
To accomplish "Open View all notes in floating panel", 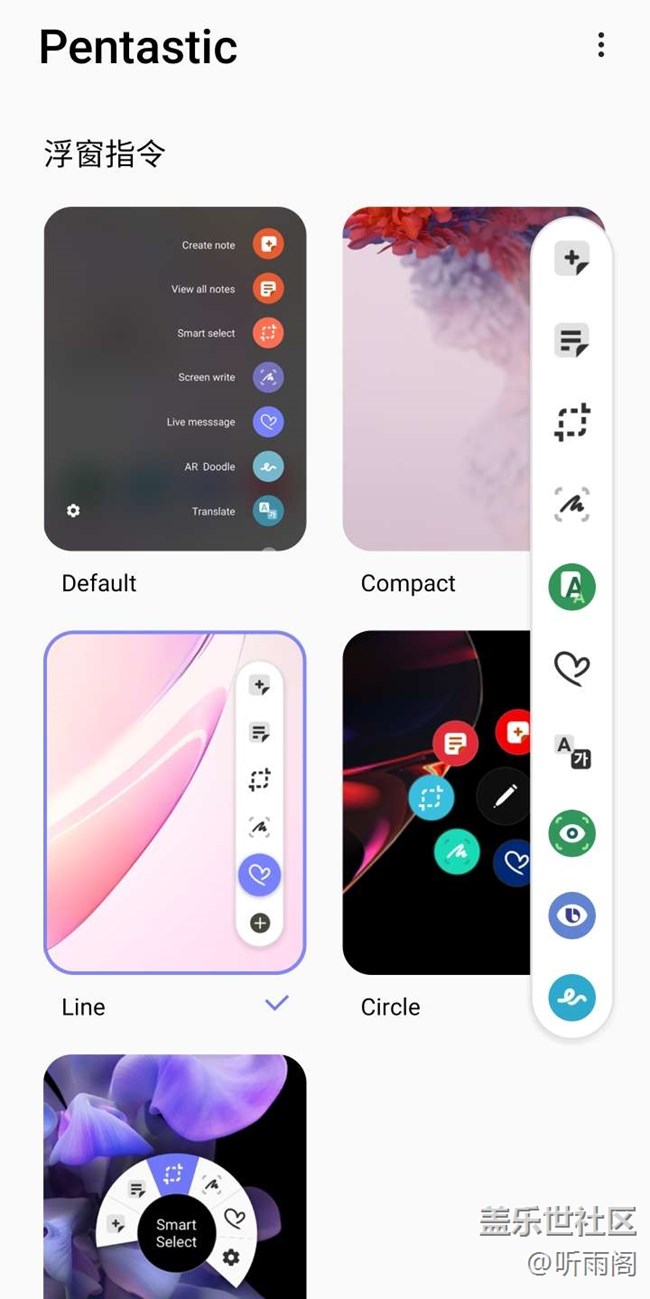I will (x=572, y=341).
